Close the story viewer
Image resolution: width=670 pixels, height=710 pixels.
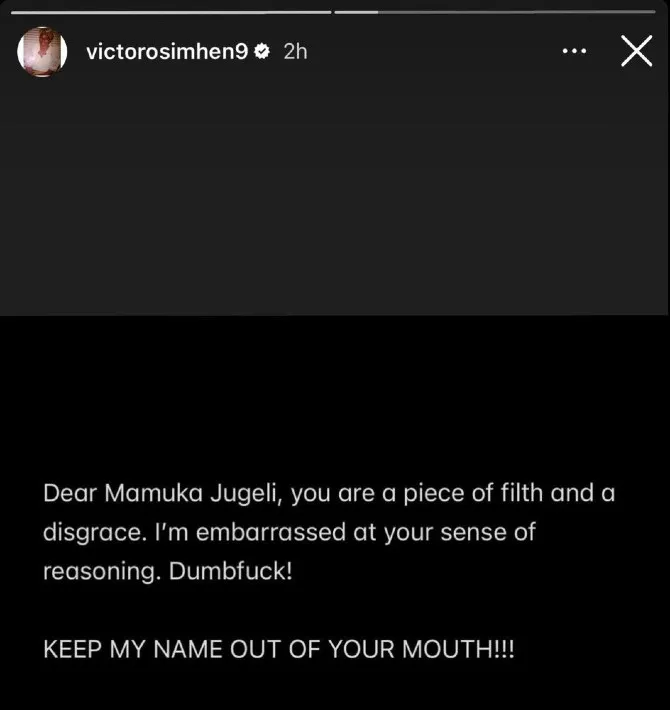(x=636, y=51)
